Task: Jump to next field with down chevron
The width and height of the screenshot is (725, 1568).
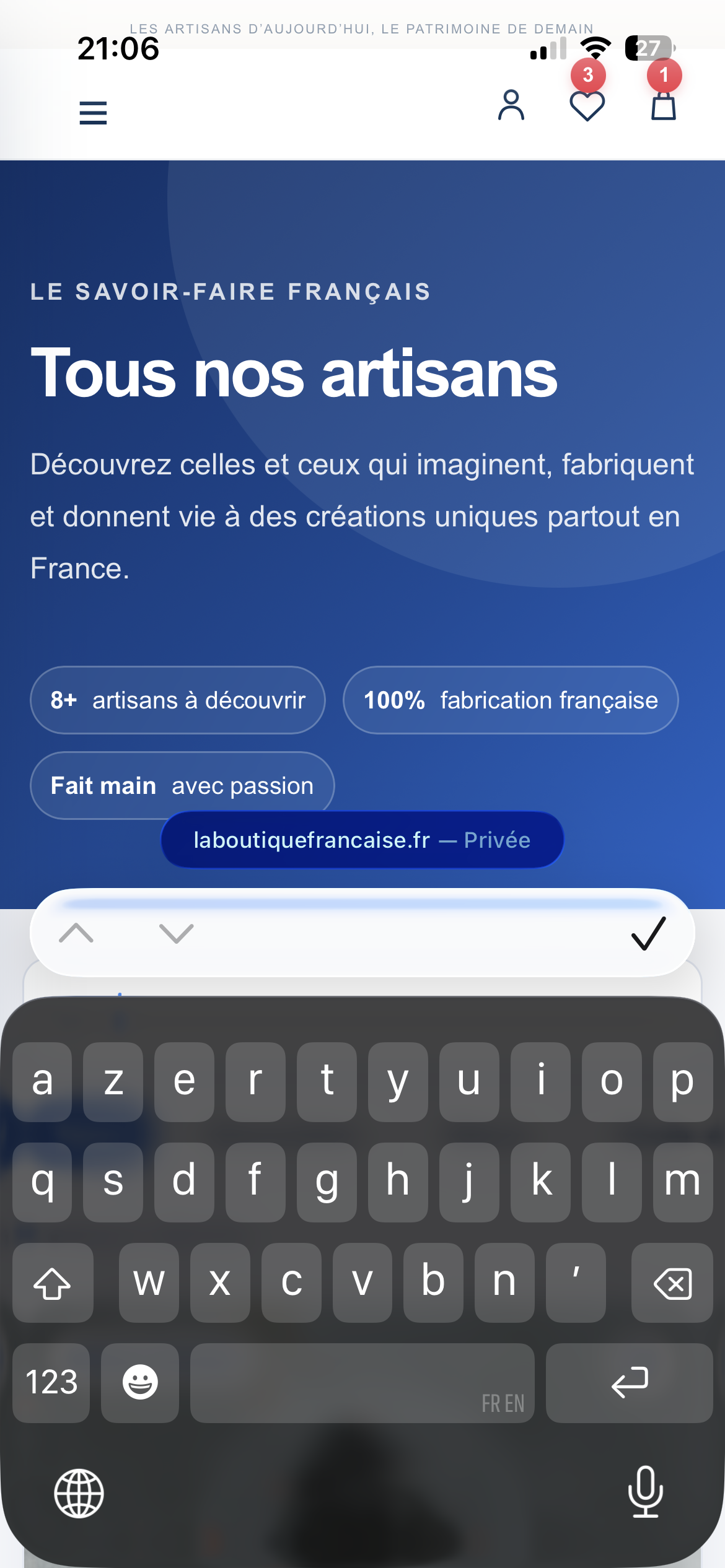Action: 177,933
